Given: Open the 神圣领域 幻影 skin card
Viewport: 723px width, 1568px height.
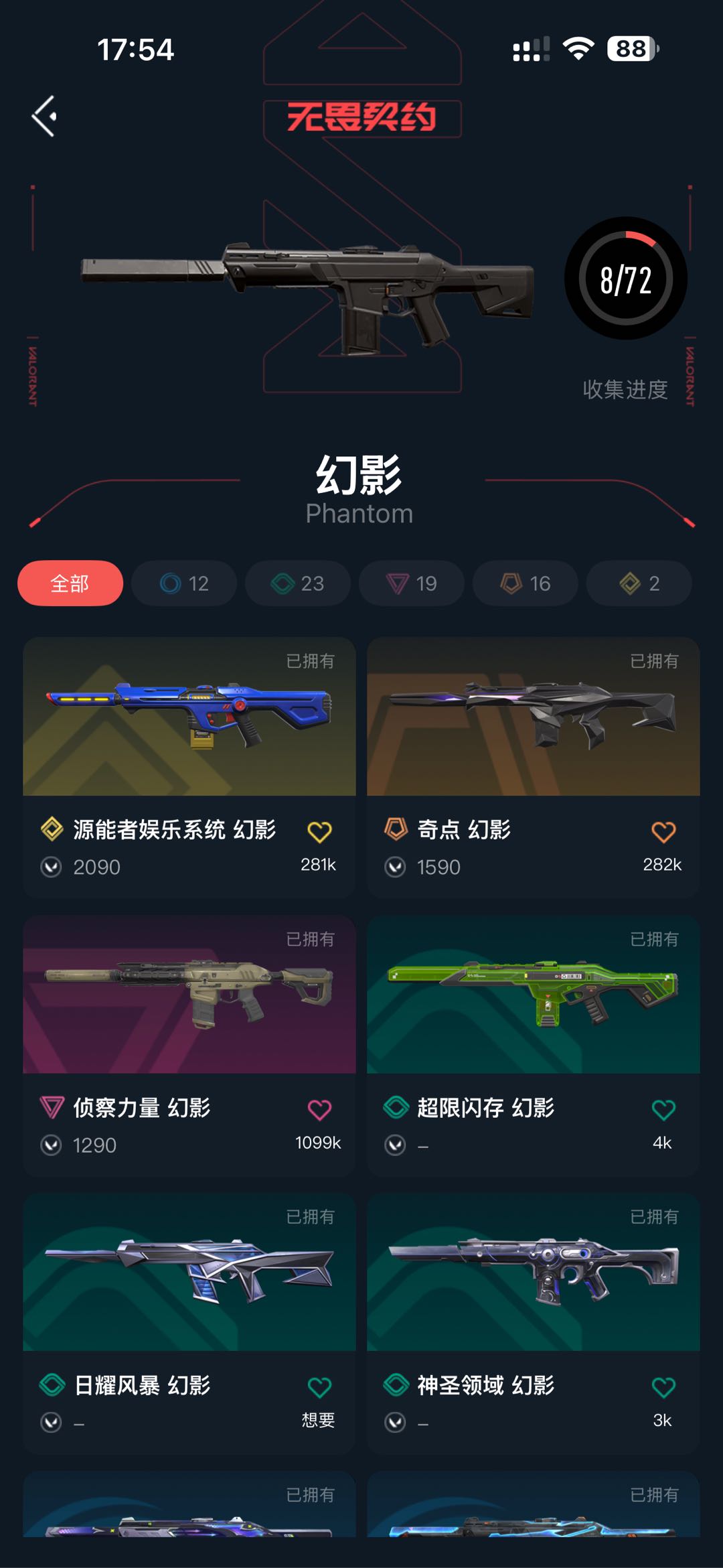Looking at the screenshot, I should pyautogui.click(x=534, y=1324).
